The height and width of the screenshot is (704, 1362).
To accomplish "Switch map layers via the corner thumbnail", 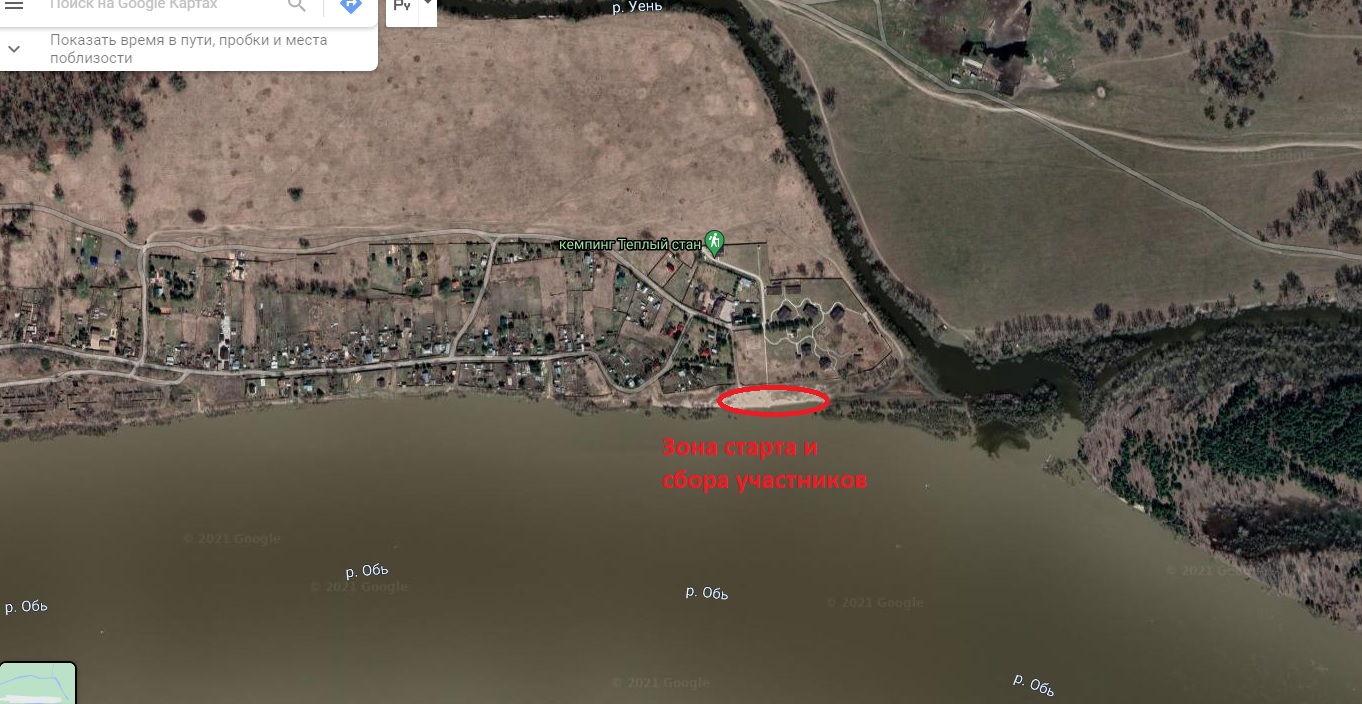I will tap(38, 684).
